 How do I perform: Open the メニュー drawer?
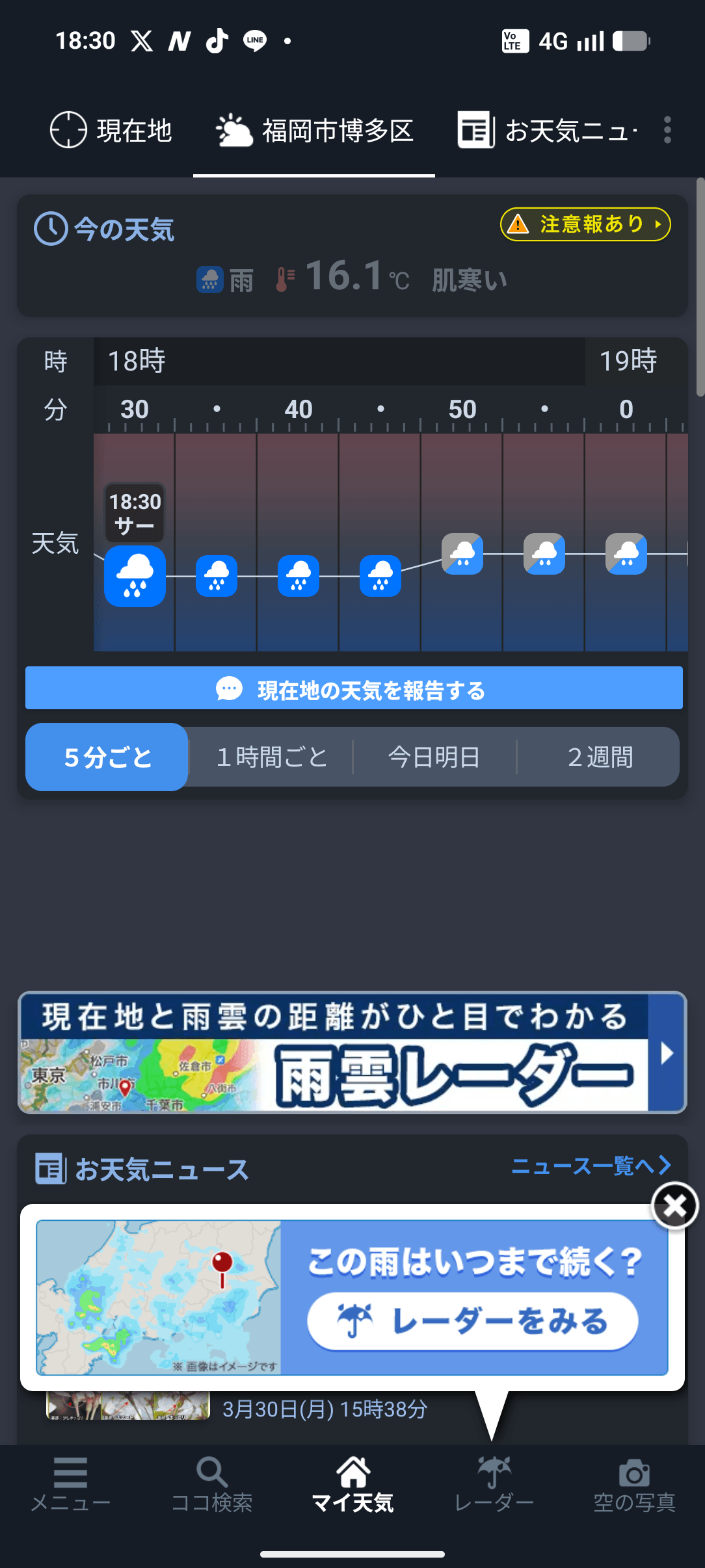[x=70, y=1484]
